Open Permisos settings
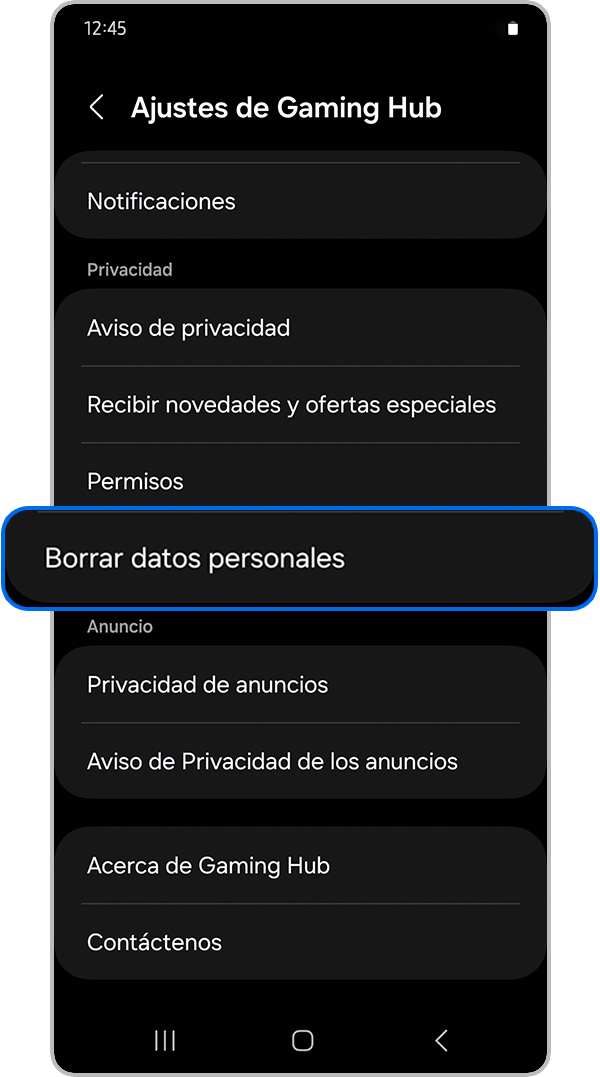The image size is (600, 1077). tap(300, 481)
